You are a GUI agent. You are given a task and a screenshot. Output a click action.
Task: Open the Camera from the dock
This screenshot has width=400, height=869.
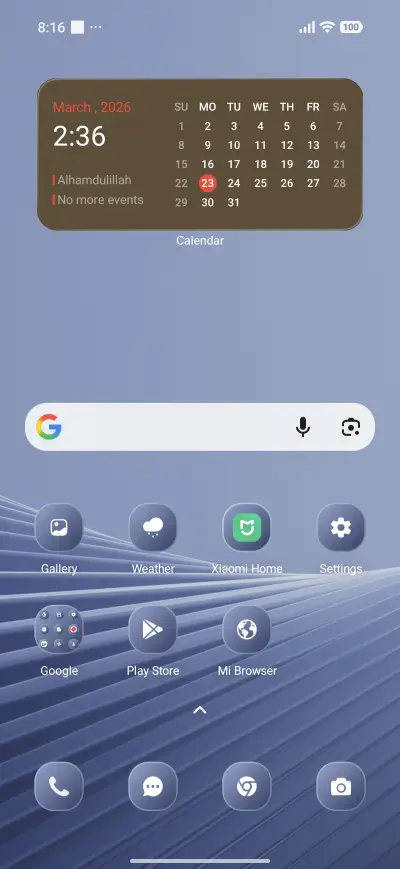click(341, 786)
